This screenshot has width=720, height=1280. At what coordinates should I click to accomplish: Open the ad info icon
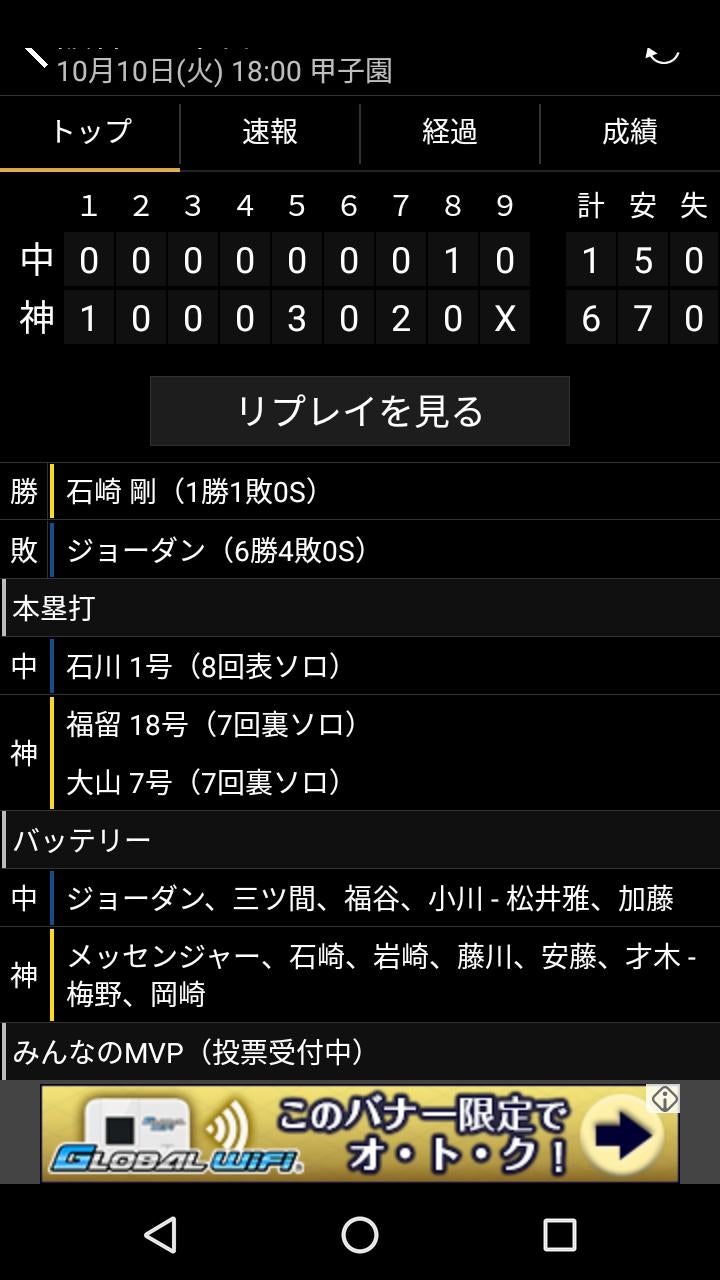[664, 1099]
